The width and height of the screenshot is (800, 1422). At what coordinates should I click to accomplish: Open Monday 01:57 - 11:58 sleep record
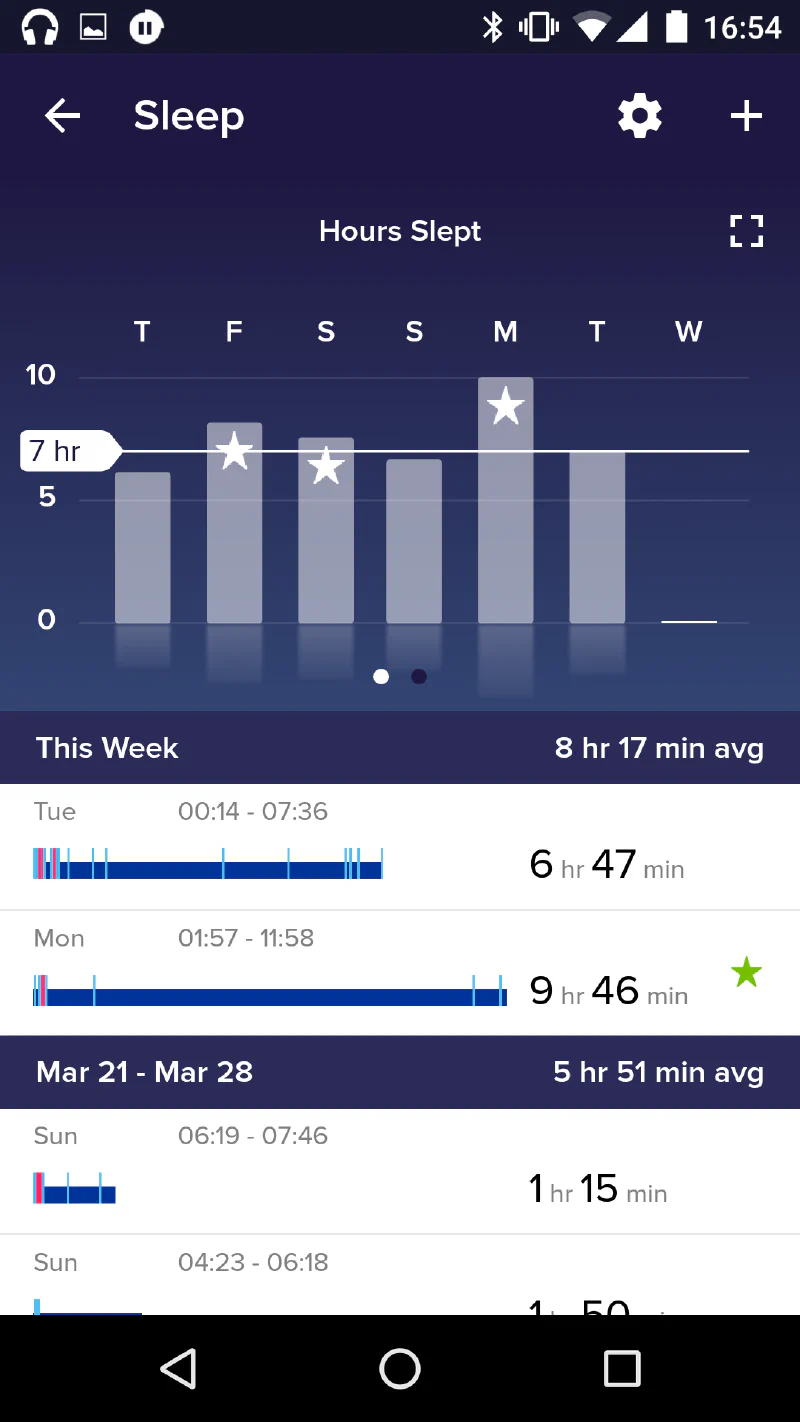400,972
